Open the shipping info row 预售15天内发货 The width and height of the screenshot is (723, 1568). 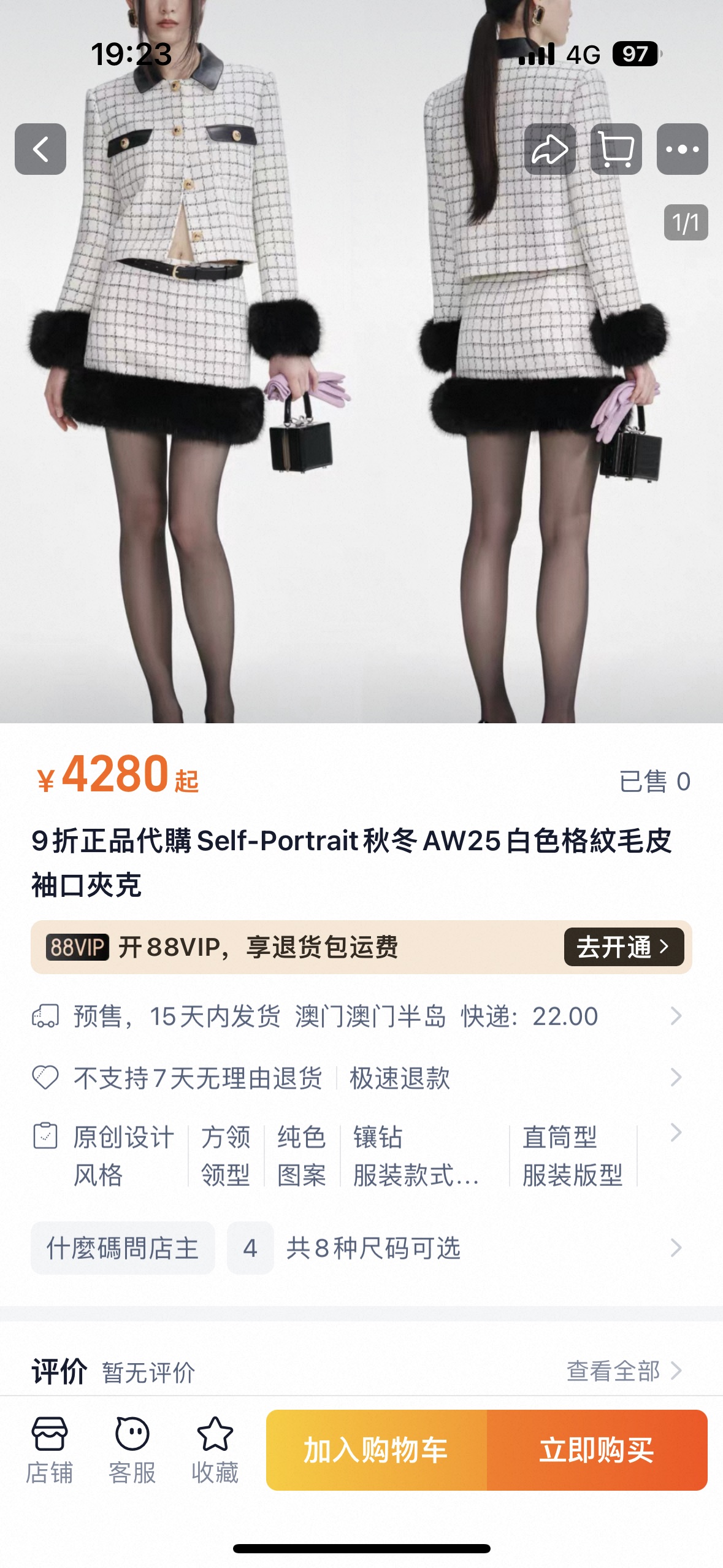tap(356, 1017)
